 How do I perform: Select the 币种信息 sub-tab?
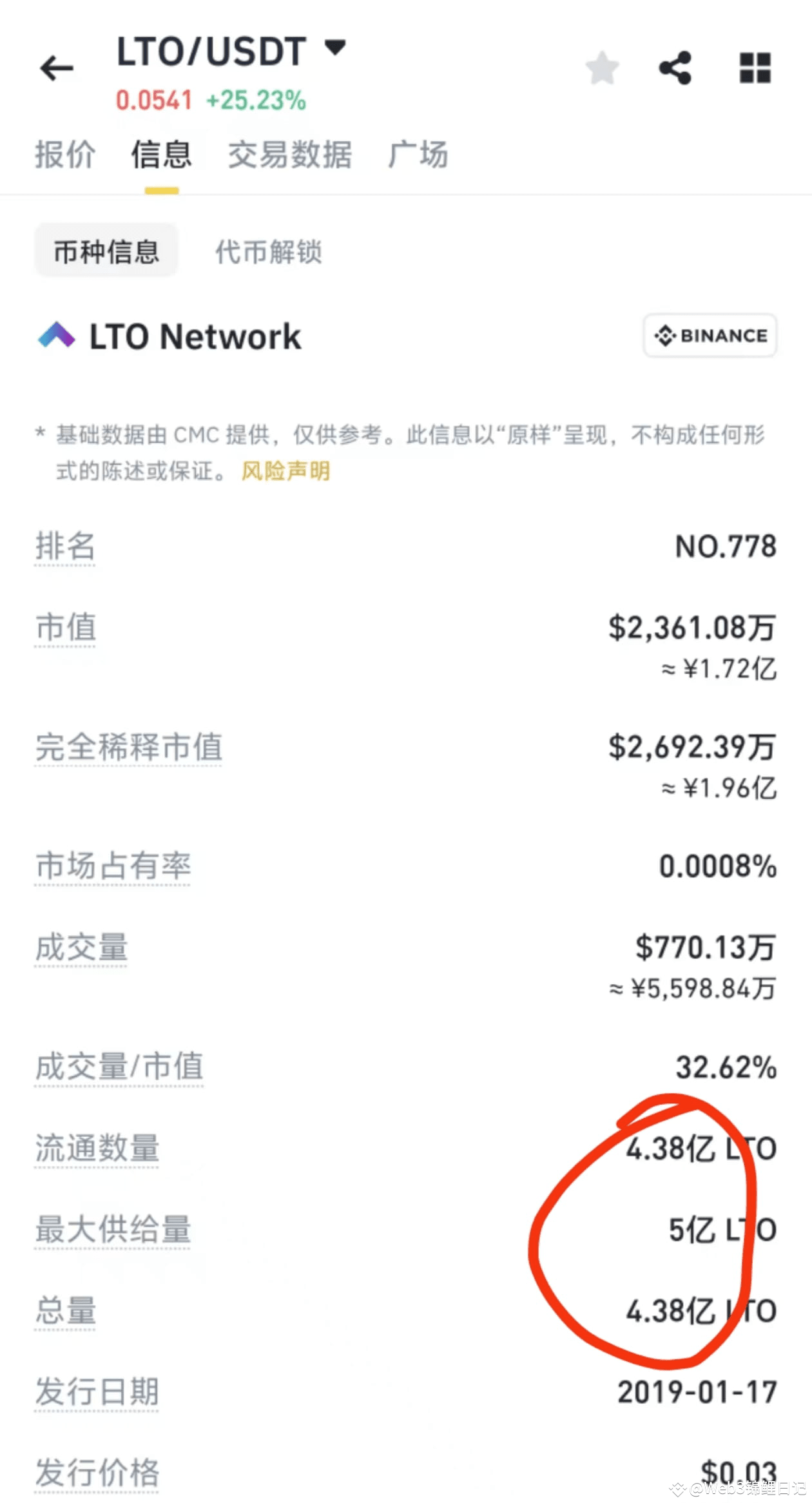(x=106, y=251)
